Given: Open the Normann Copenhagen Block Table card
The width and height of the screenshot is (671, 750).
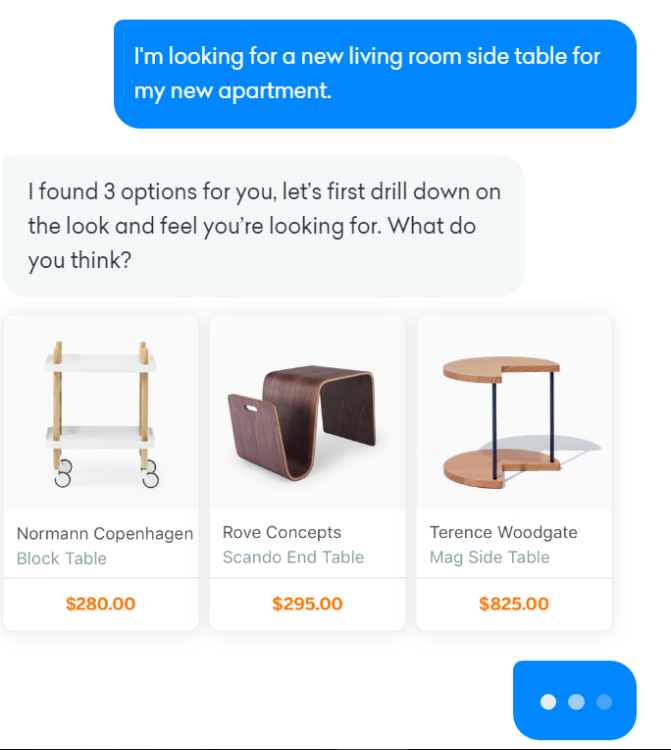Looking at the screenshot, I should click(101, 472).
